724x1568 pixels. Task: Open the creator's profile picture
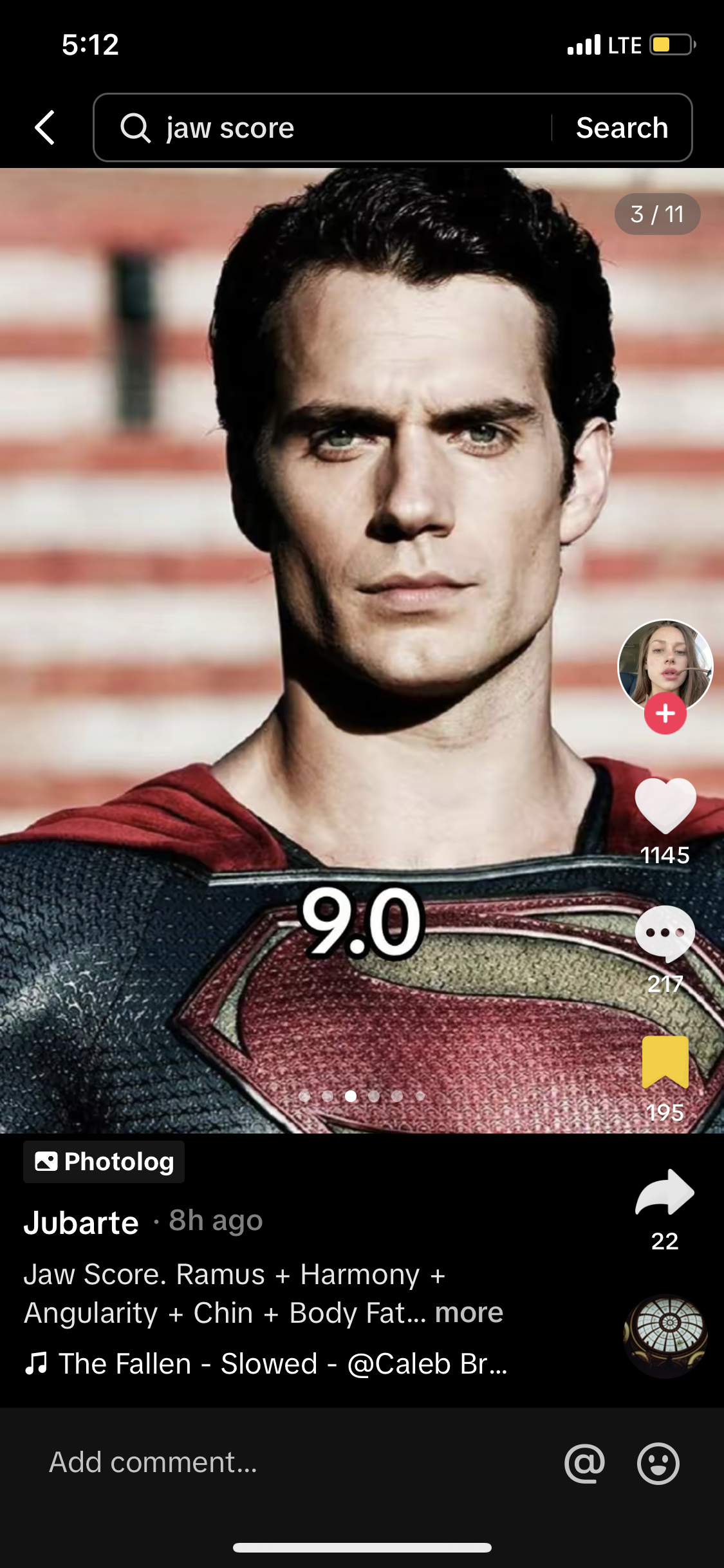pyautogui.click(x=665, y=664)
